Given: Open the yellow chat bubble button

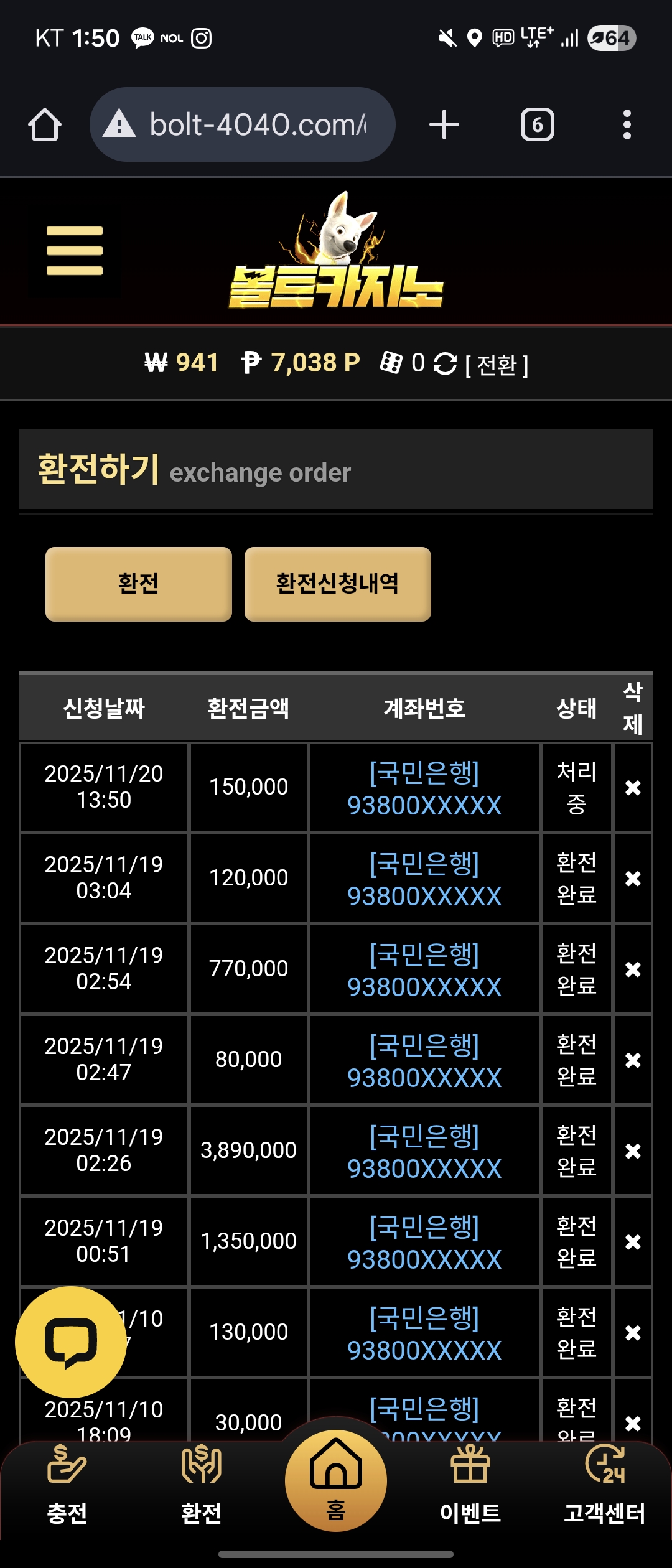Looking at the screenshot, I should coord(70,1342).
